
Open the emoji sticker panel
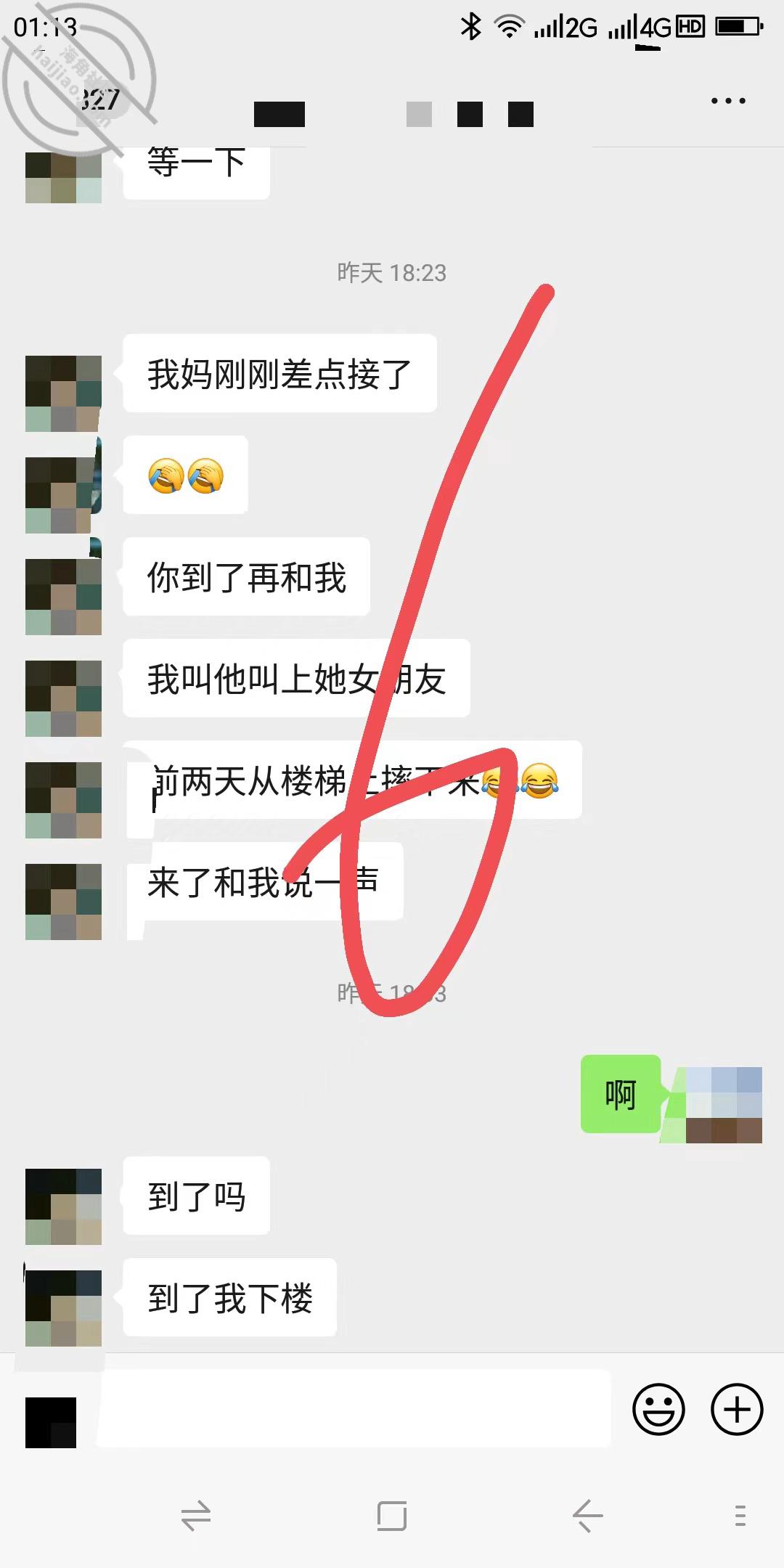pyautogui.click(x=658, y=1410)
